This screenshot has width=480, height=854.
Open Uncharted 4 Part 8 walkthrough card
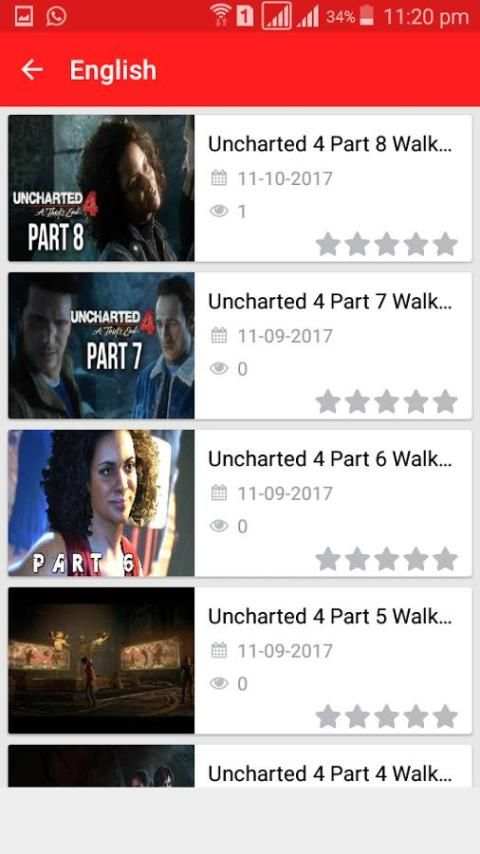point(240,188)
